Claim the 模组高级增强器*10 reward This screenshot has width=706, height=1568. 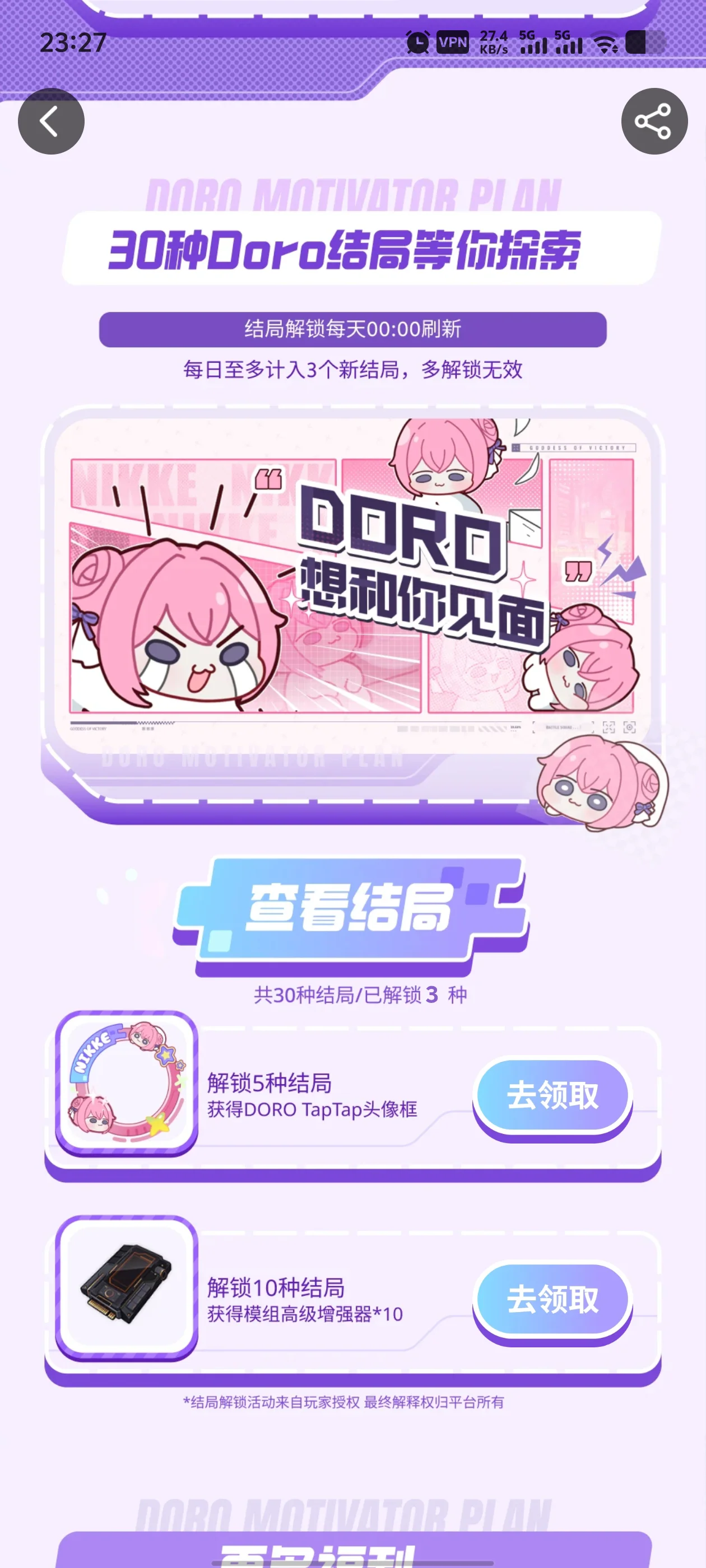tap(552, 1300)
